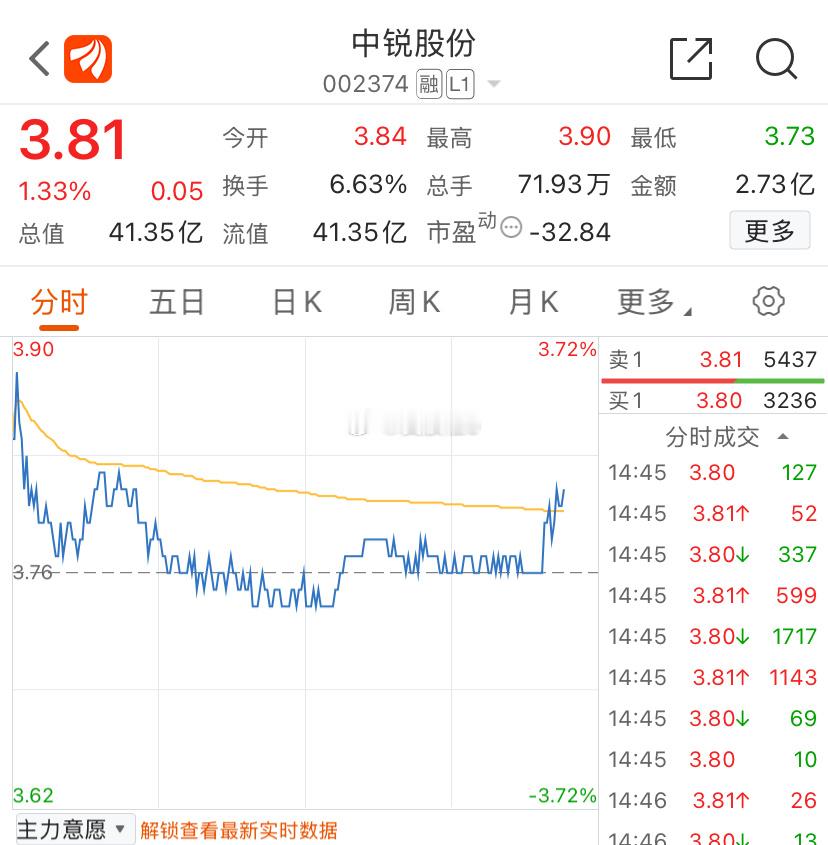Tap the face icon beside 市盈动 value
The width and height of the screenshot is (828, 845).
click(x=511, y=228)
